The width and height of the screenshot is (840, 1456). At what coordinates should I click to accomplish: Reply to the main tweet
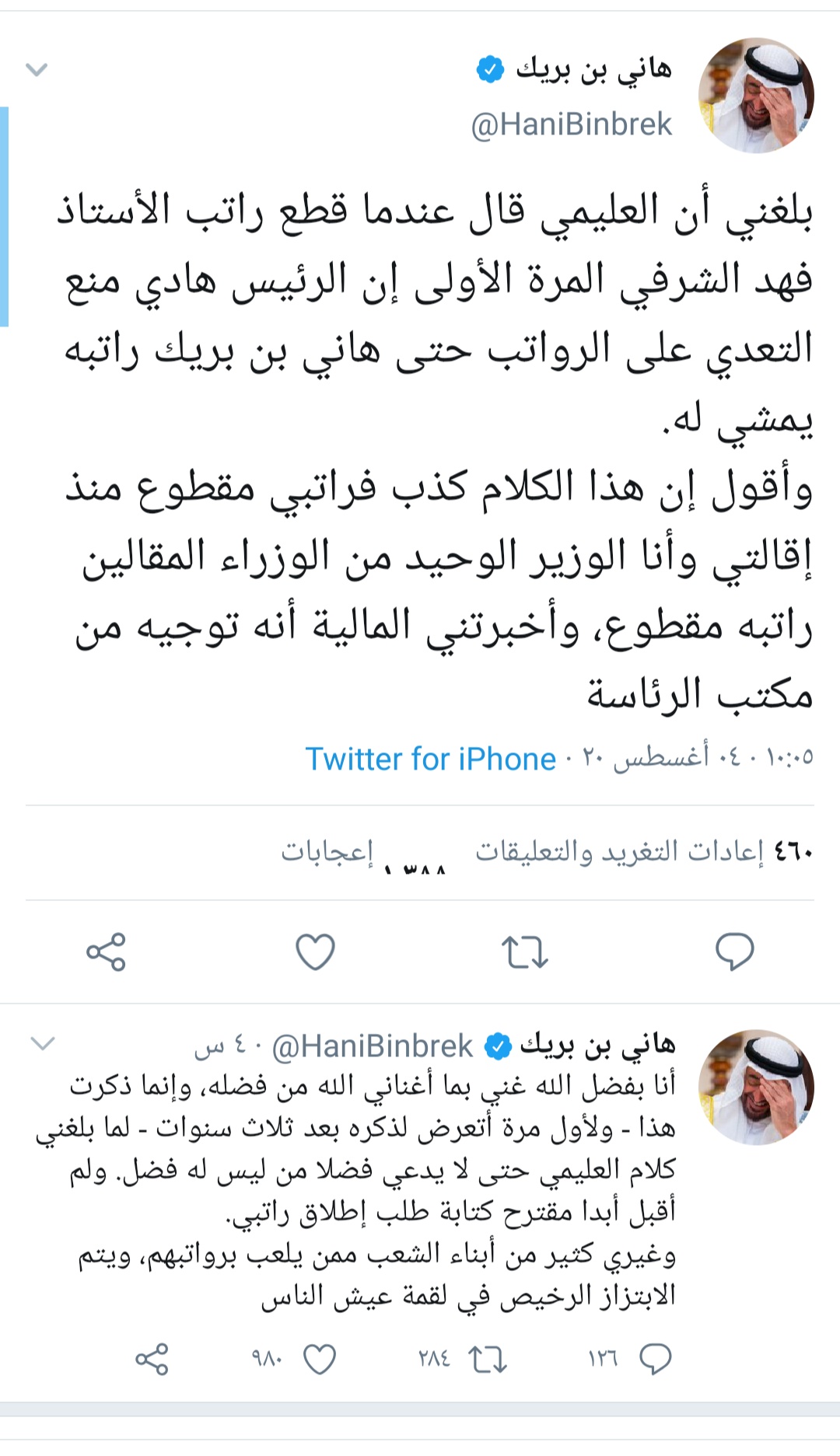(734, 951)
